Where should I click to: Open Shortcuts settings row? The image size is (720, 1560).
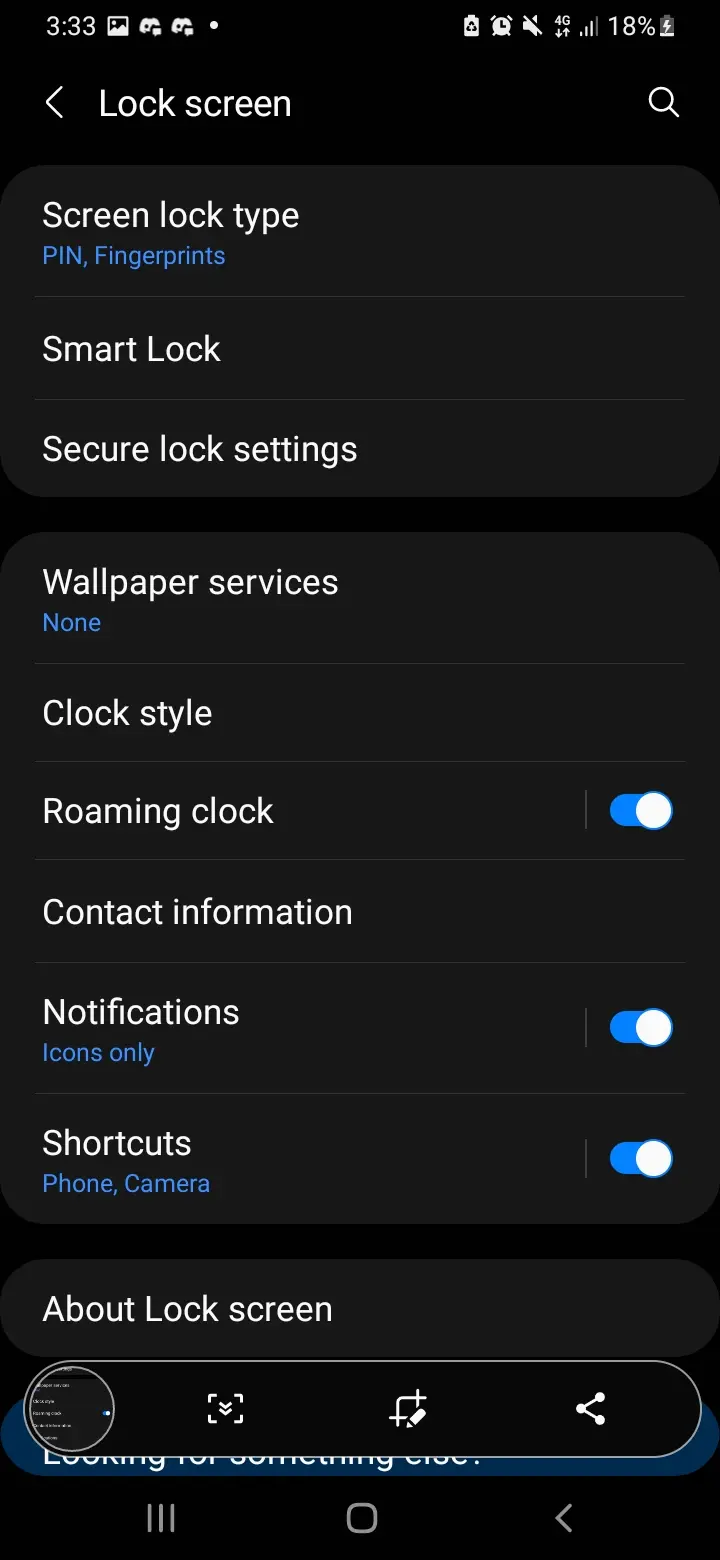(280, 1160)
